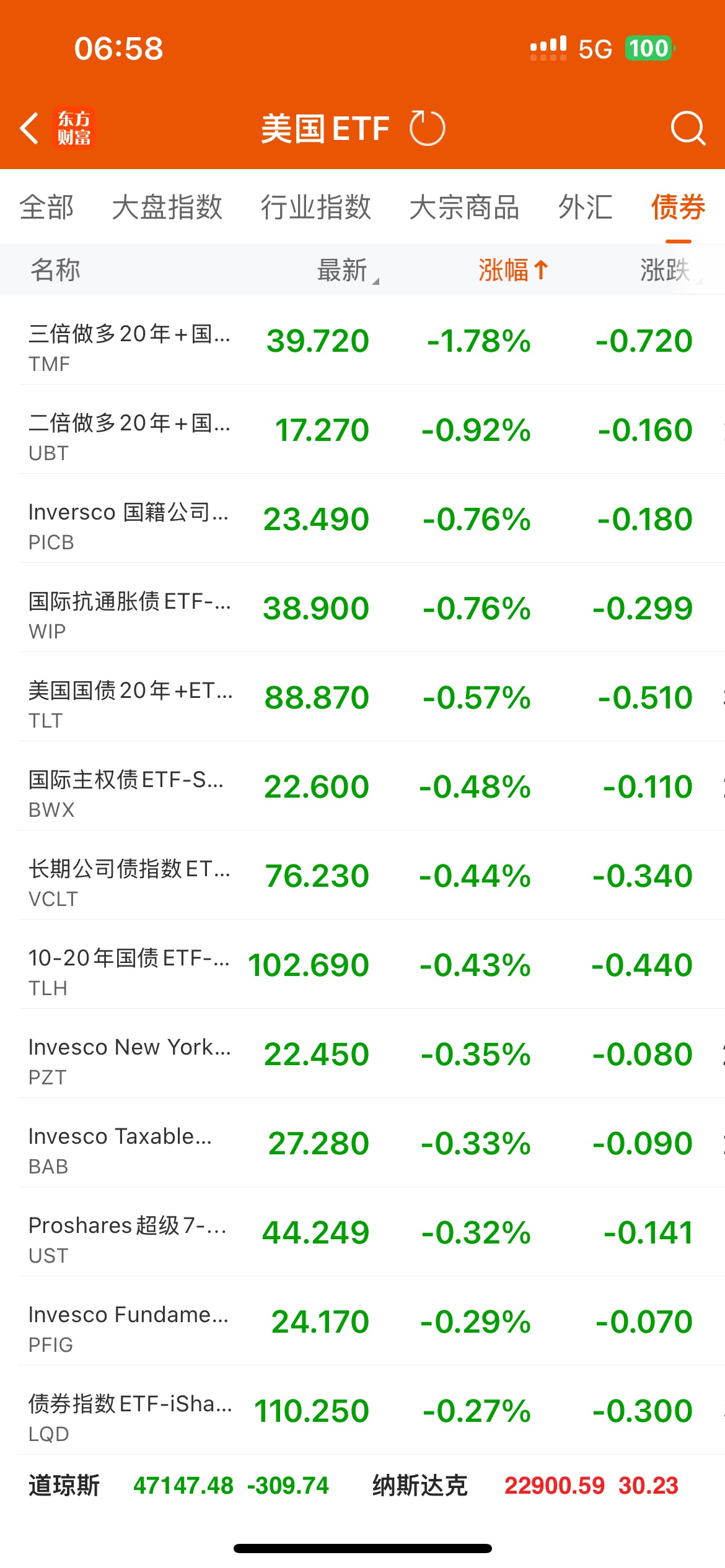The height and width of the screenshot is (1568, 725).
Task: Open the TLT 美国国债20年+ row
Action: point(362,698)
